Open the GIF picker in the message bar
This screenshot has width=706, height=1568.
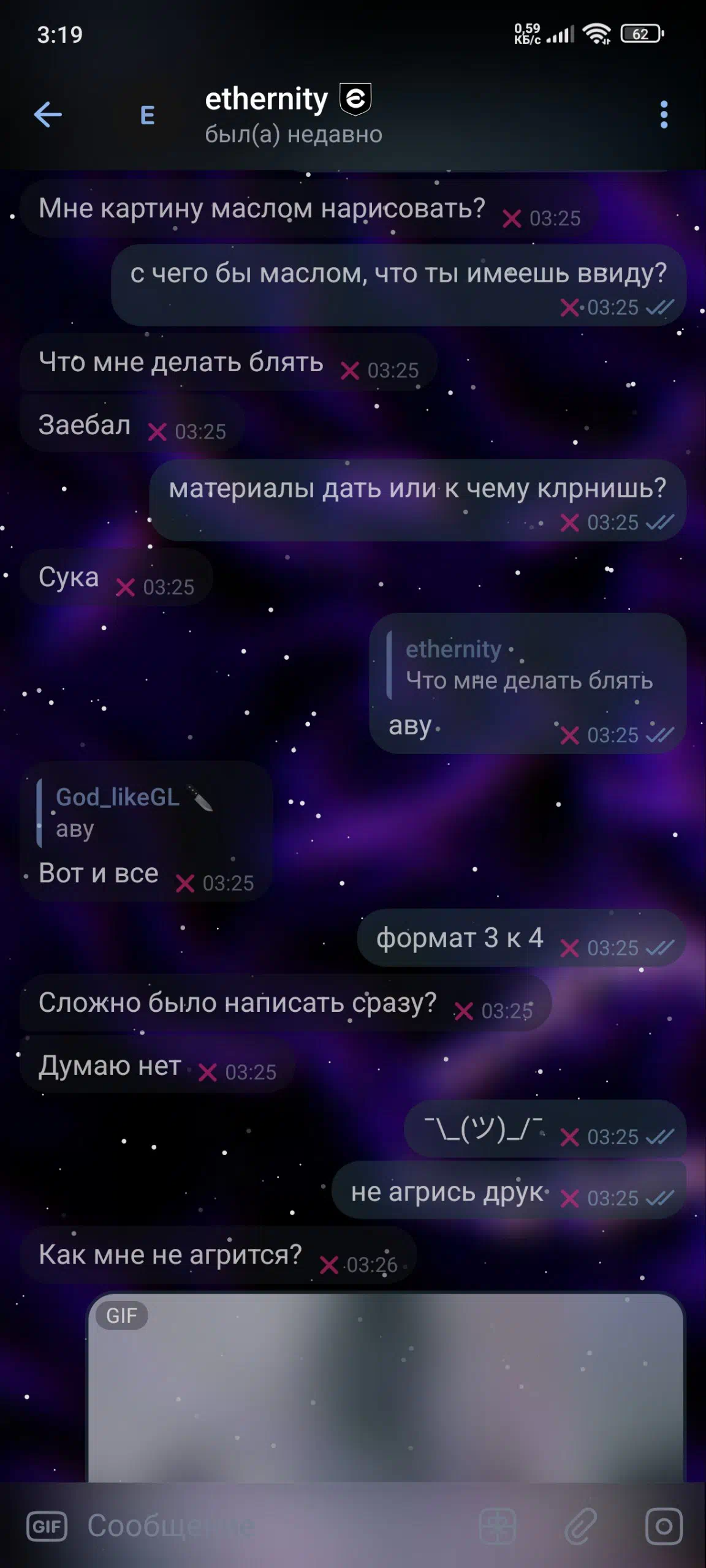click(47, 1526)
